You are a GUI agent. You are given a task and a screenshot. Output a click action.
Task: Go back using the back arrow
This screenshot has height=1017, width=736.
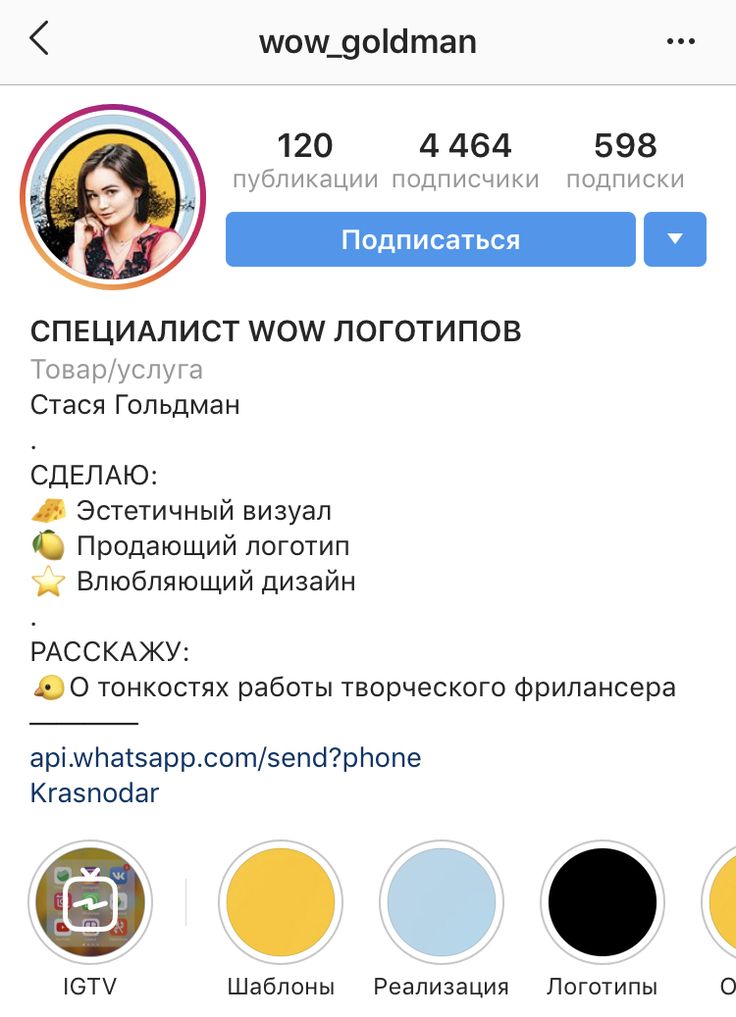[39, 41]
